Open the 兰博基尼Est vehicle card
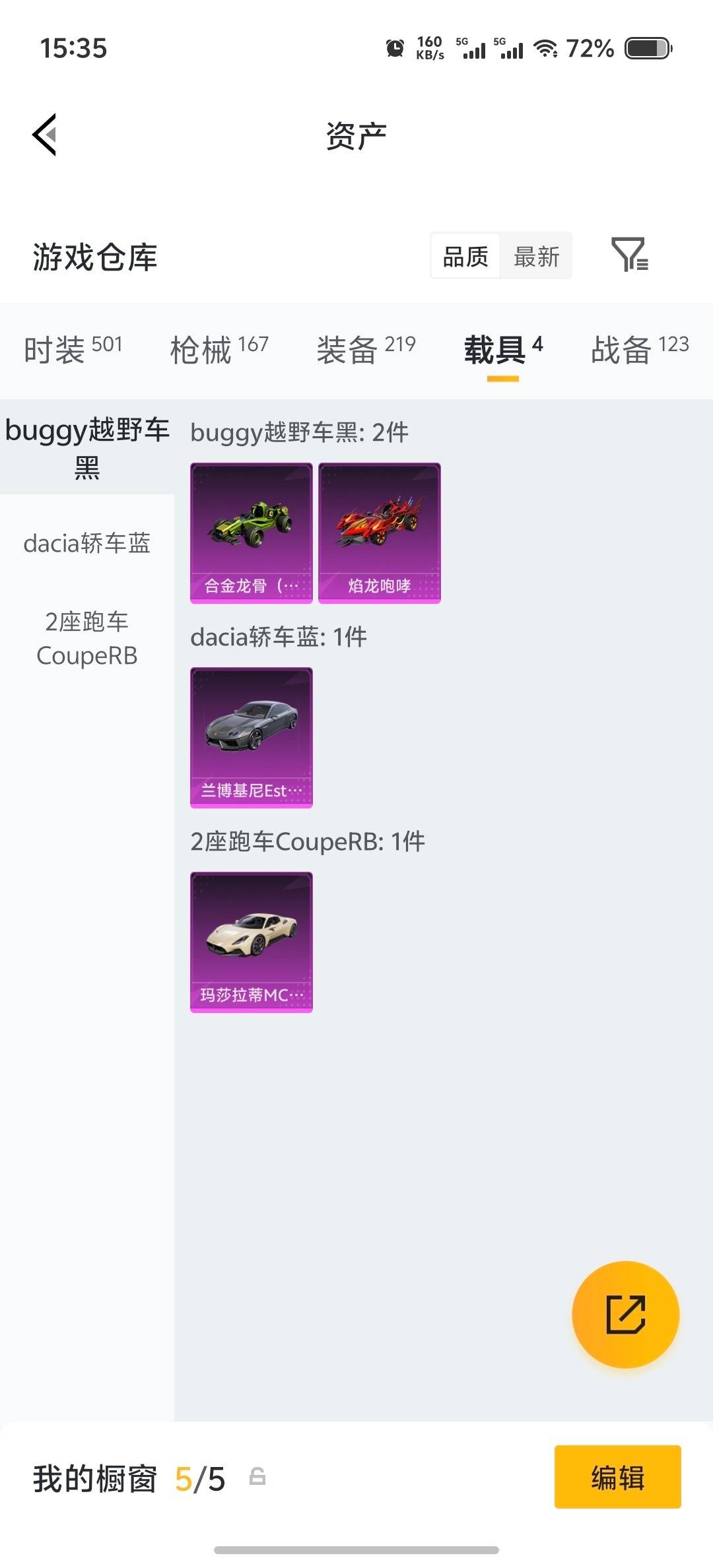The width and height of the screenshot is (713, 1568). click(x=251, y=736)
